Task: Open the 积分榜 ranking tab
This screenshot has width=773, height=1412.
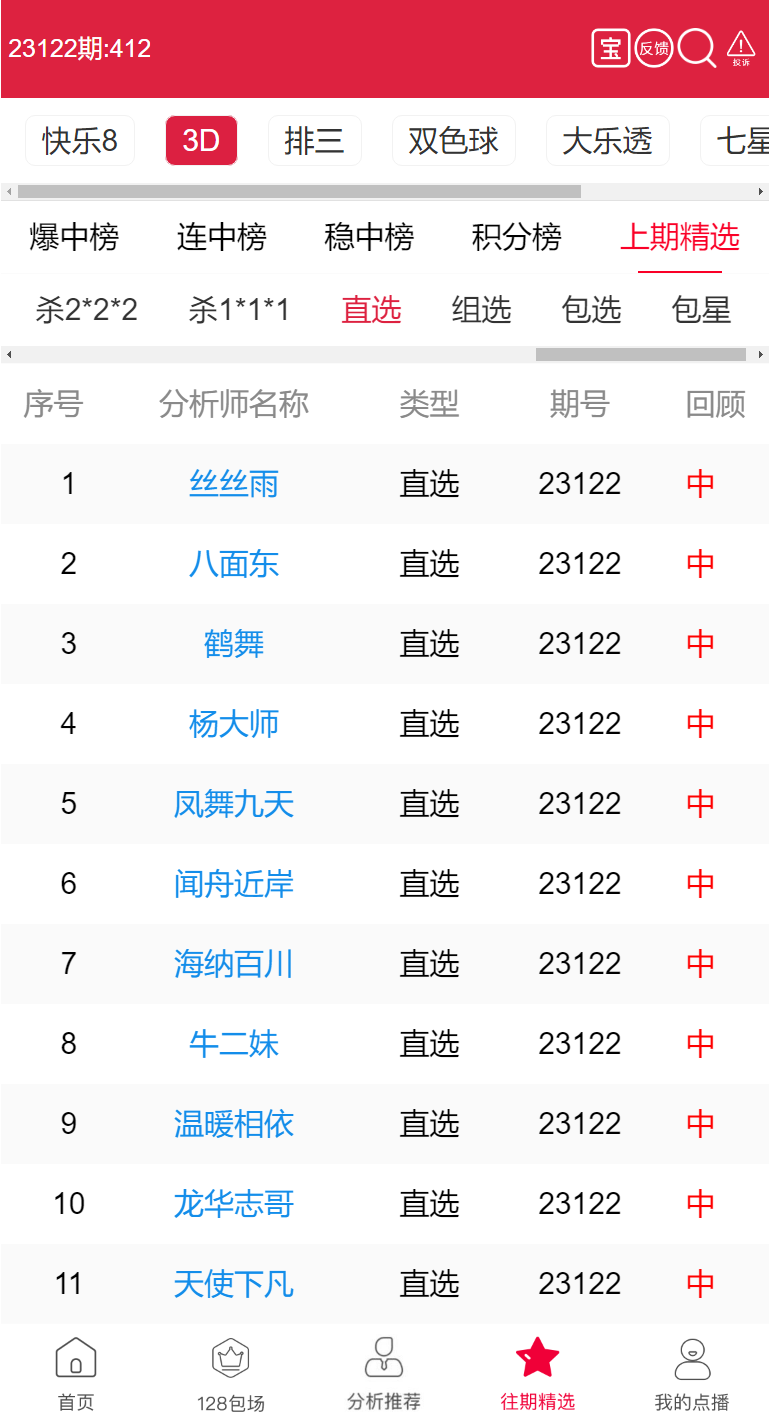Action: pyautogui.click(x=517, y=237)
